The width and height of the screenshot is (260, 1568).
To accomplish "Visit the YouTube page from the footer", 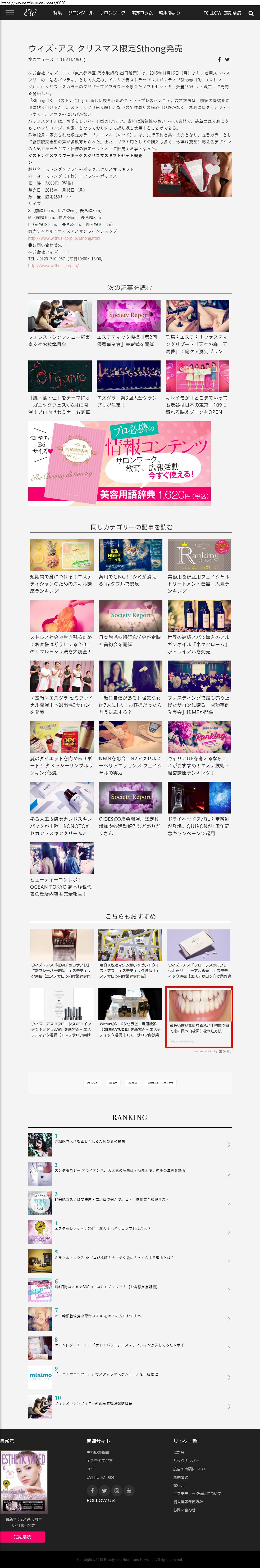I will click(129, 1490).
